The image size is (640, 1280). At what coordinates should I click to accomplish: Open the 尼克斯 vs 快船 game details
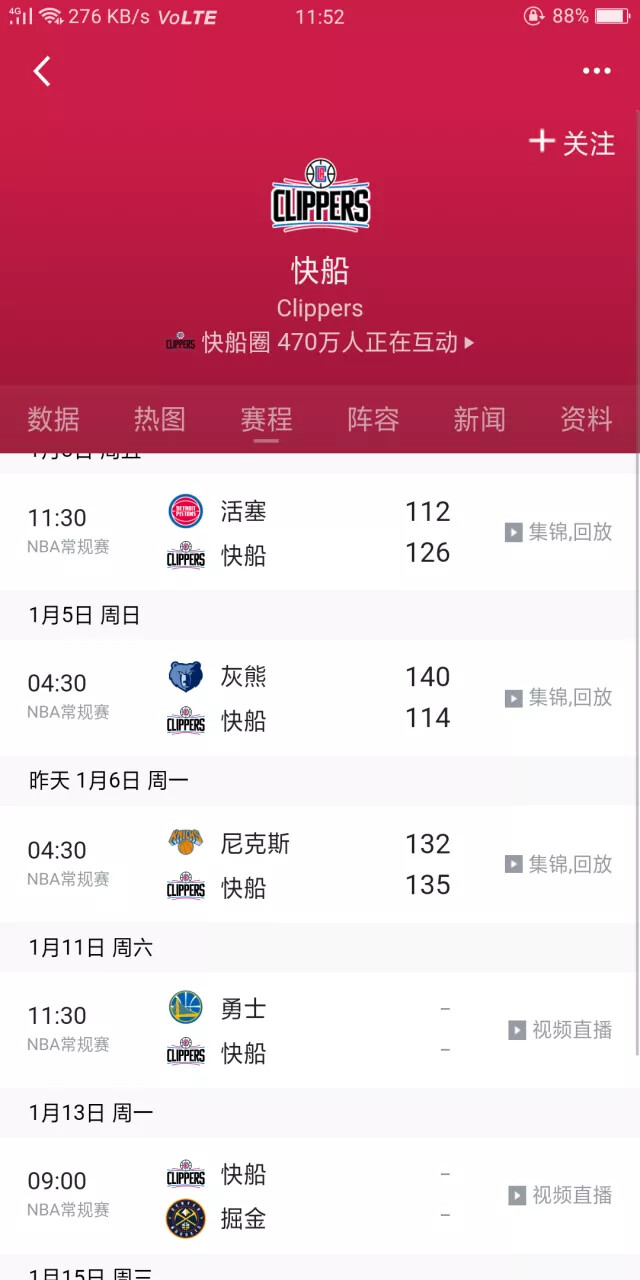coord(300,864)
